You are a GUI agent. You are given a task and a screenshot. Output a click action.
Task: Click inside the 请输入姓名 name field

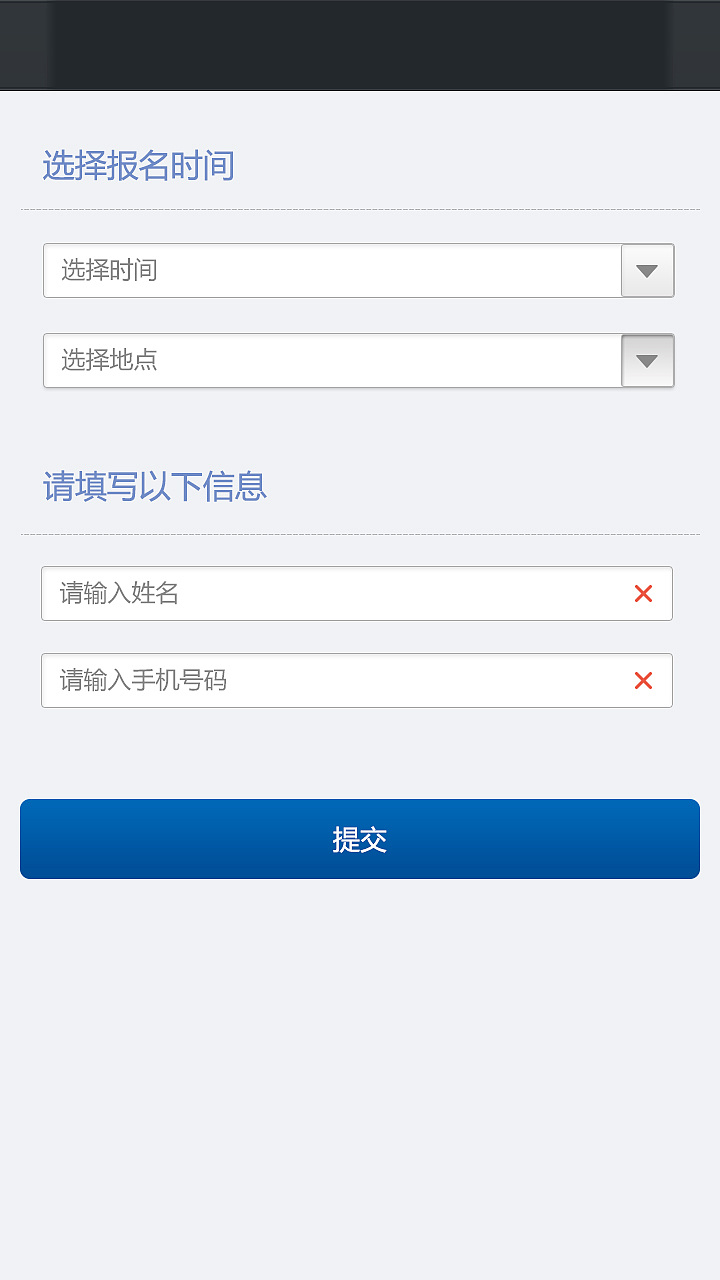(300, 593)
